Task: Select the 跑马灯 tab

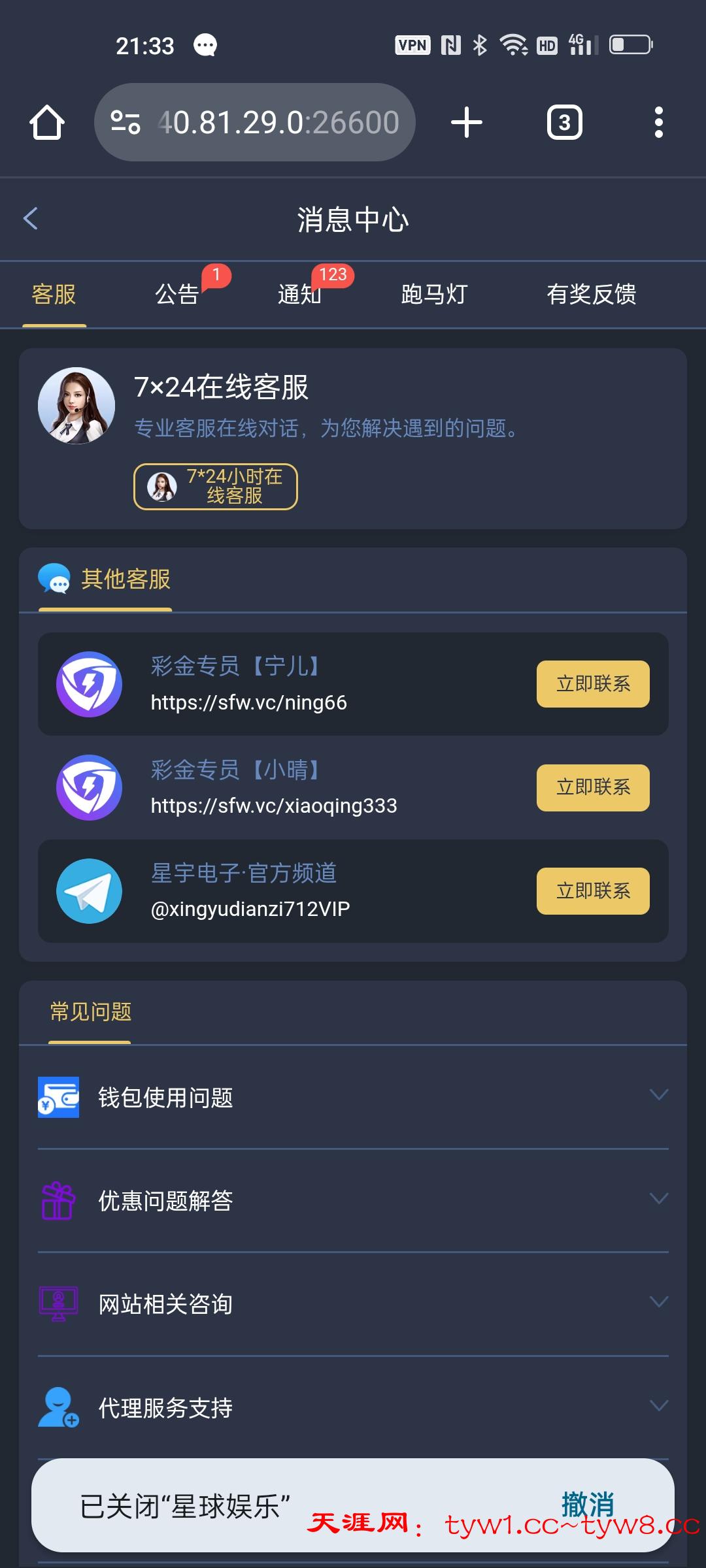Action: tap(434, 294)
